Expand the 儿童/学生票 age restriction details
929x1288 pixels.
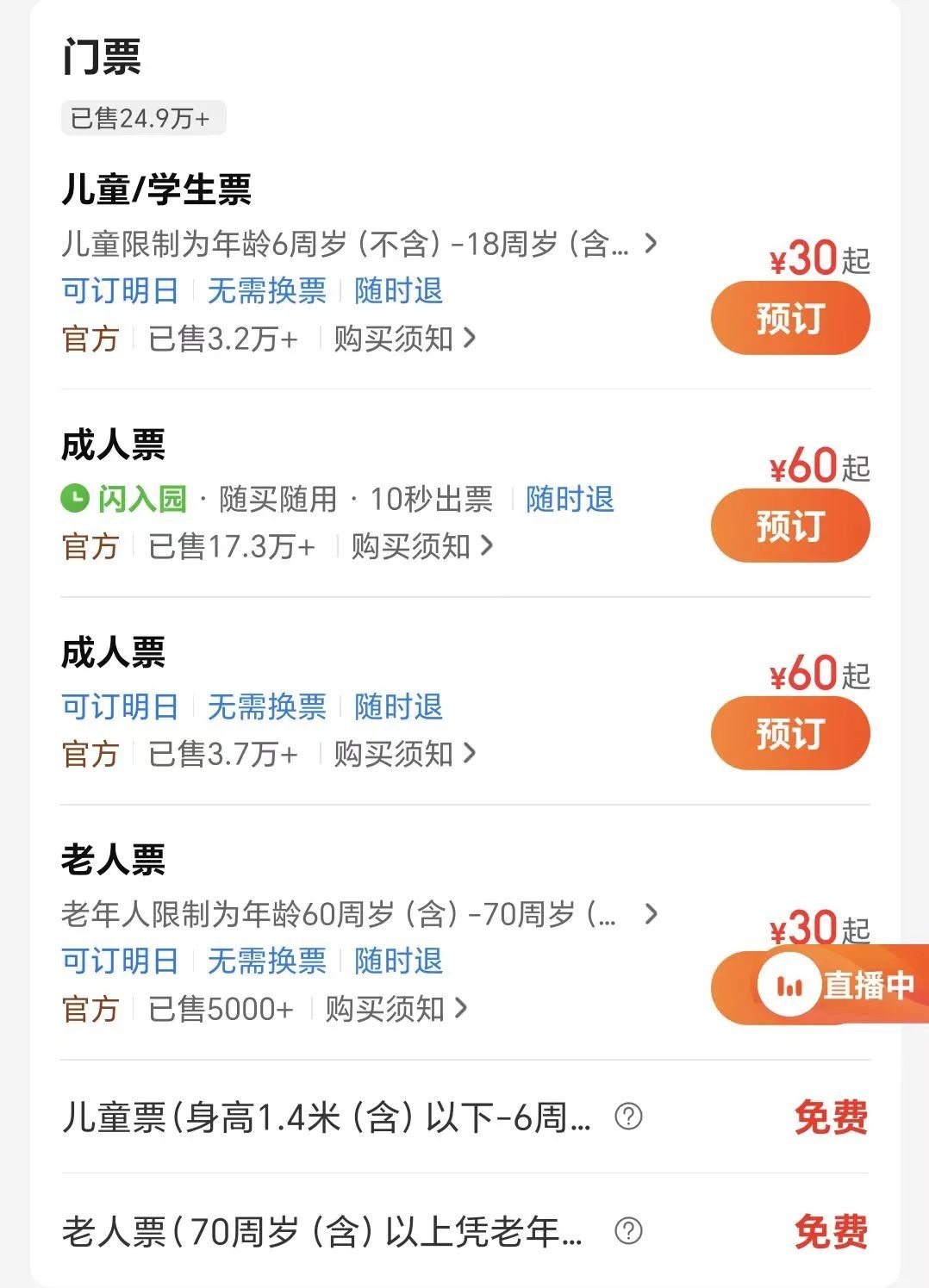pyautogui.click(x=651, y=244)
